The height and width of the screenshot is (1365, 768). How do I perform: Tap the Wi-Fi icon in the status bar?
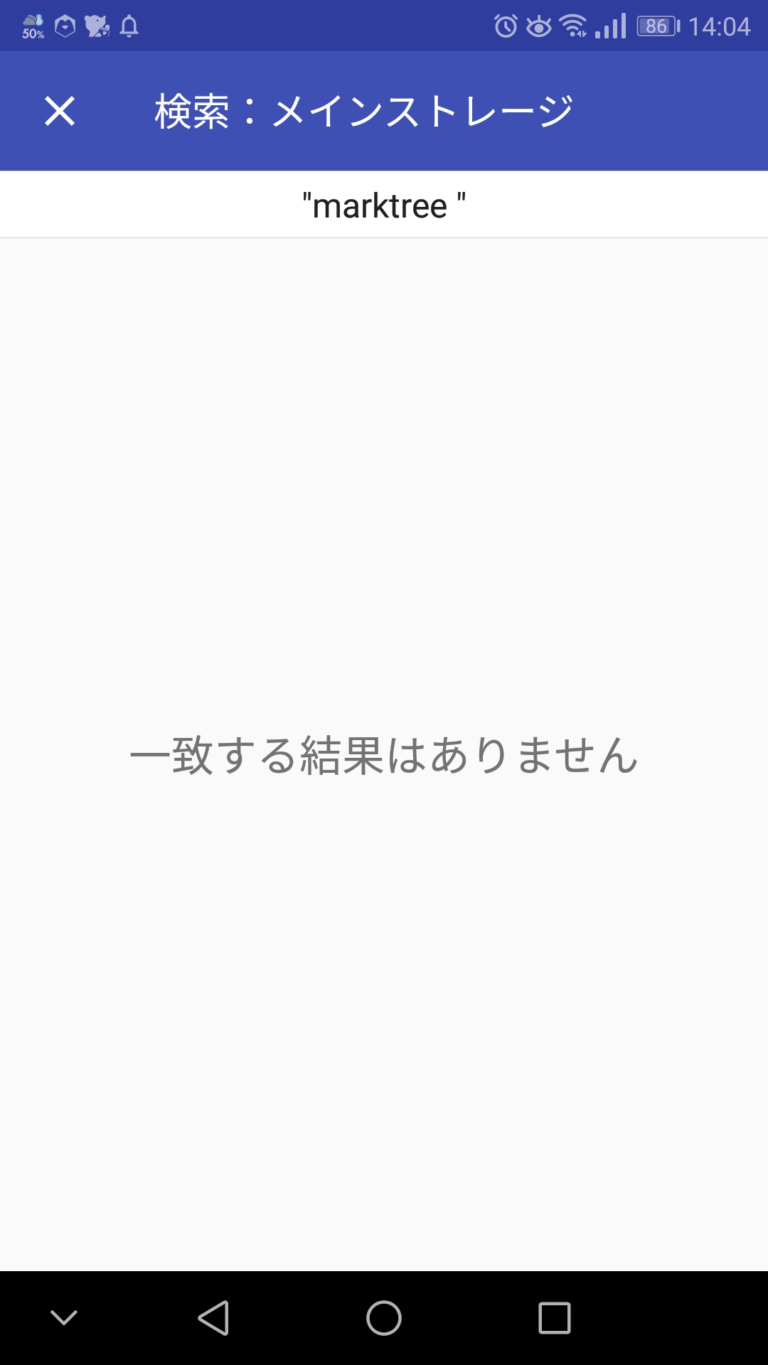tap(574, 25)
